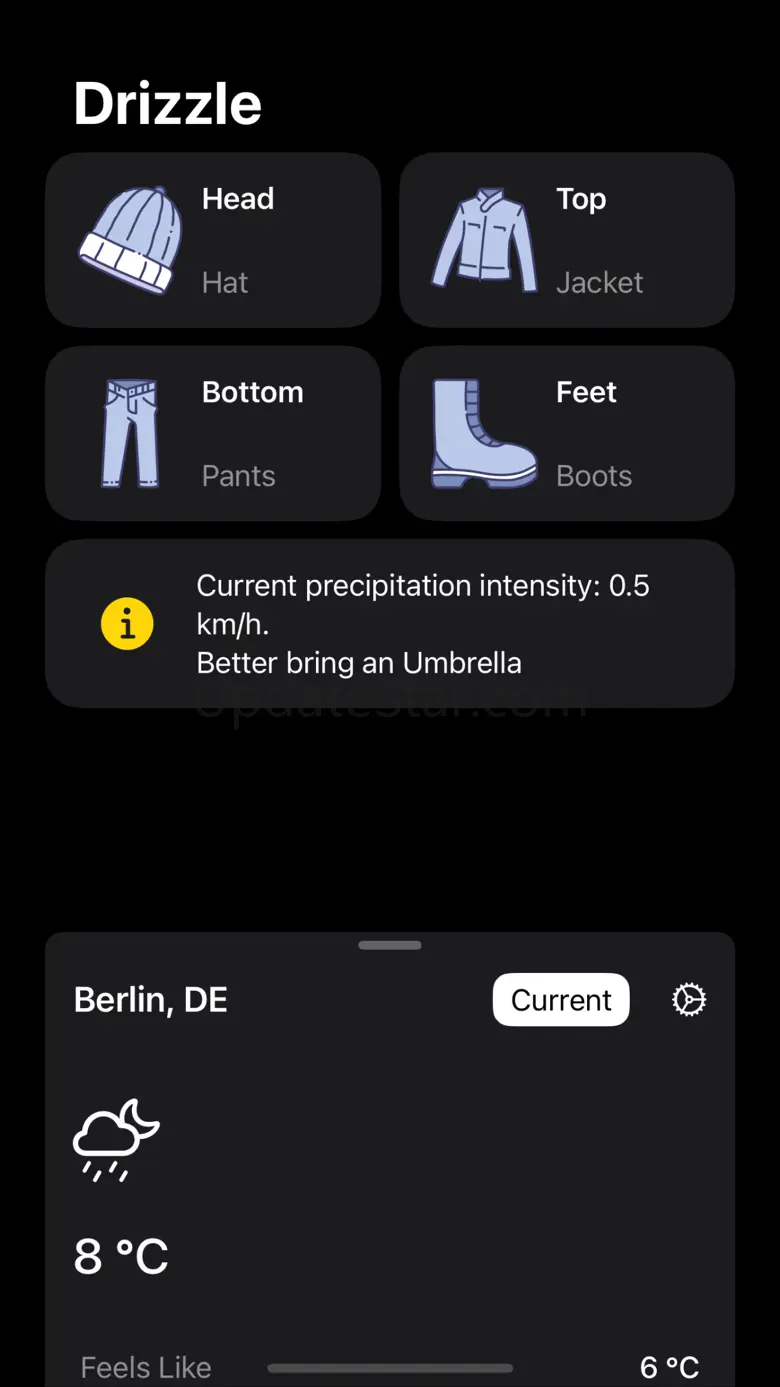
Task: Open the settings gear icon
Action: point(689,999)
